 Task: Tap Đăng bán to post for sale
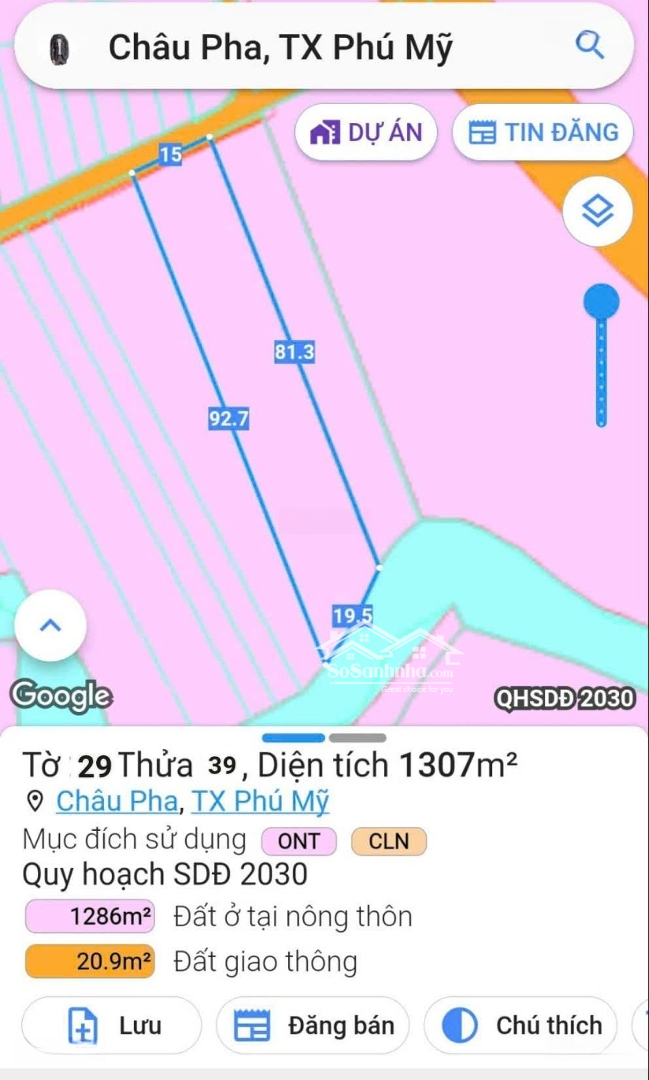(313, 1025)
